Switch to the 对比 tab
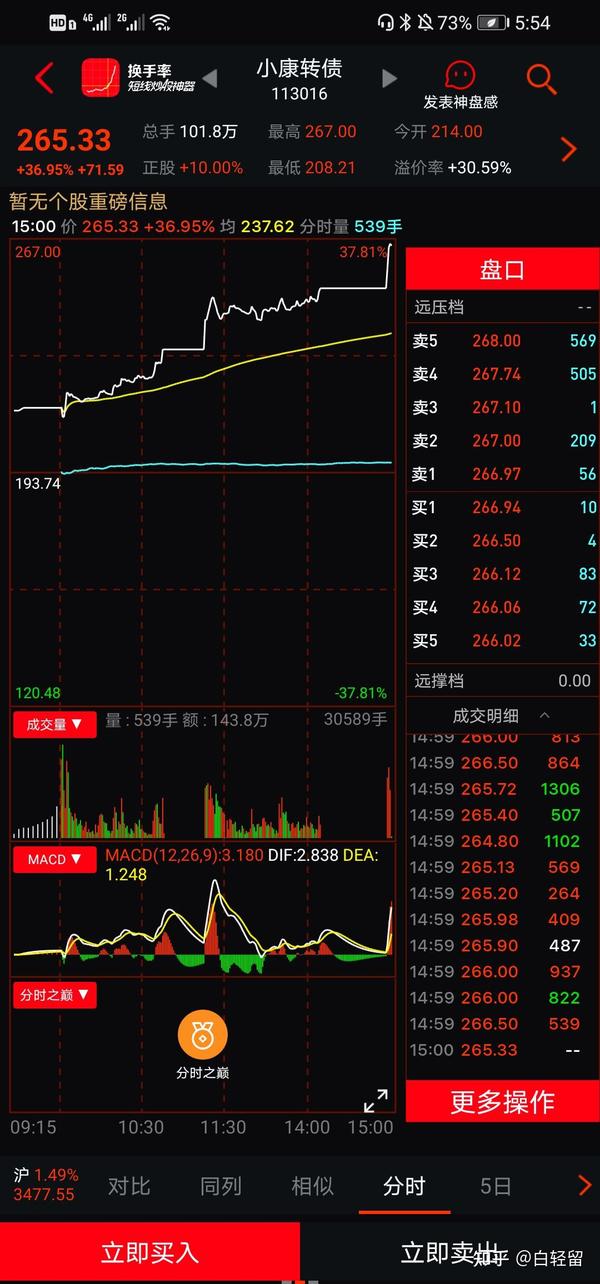 [129, 1186]
